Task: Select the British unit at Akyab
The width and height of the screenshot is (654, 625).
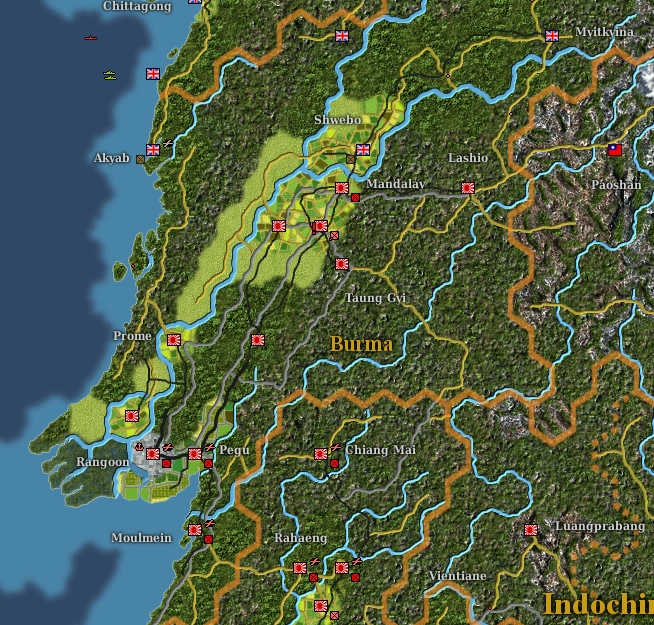Action: click(x=153, y=150)
